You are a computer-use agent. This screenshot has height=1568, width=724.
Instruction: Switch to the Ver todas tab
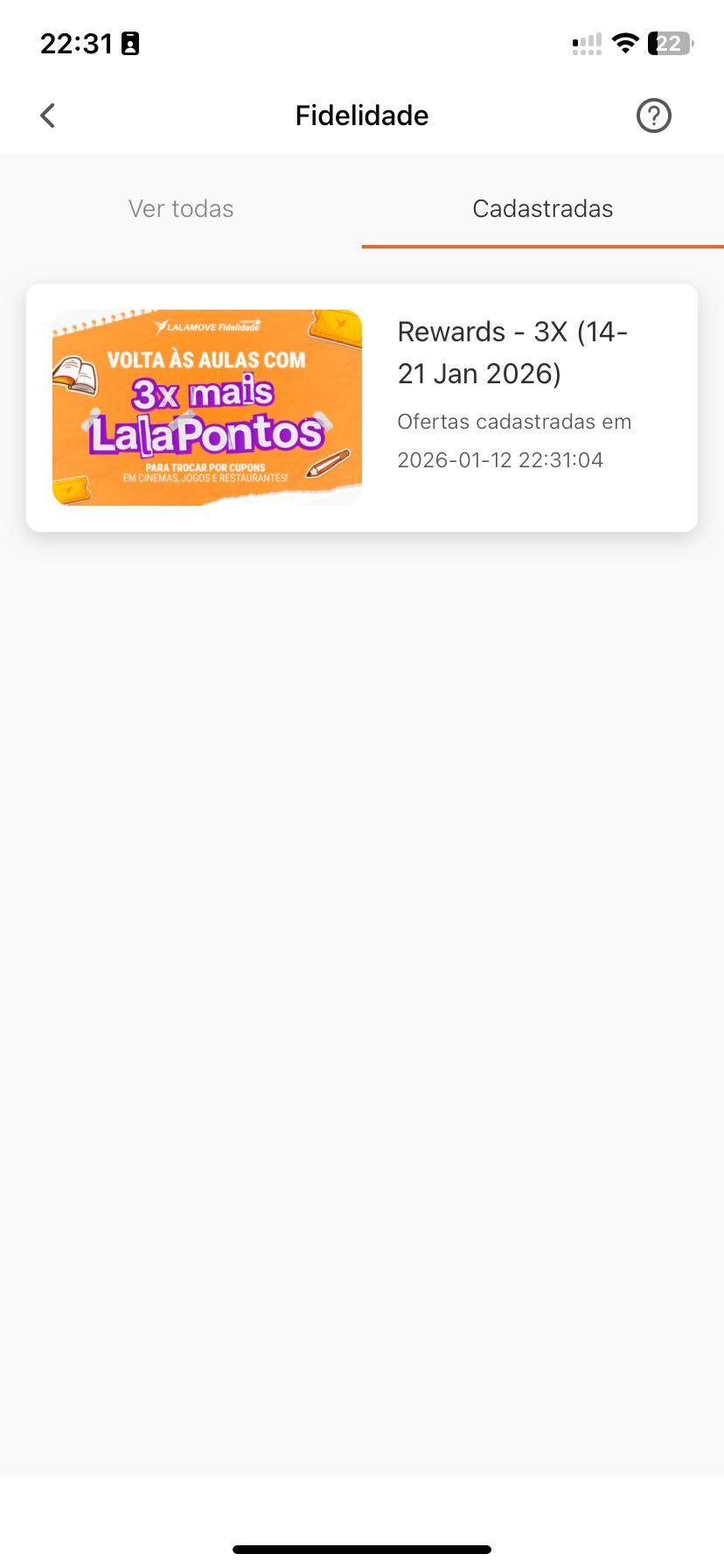tap(181, 208)
